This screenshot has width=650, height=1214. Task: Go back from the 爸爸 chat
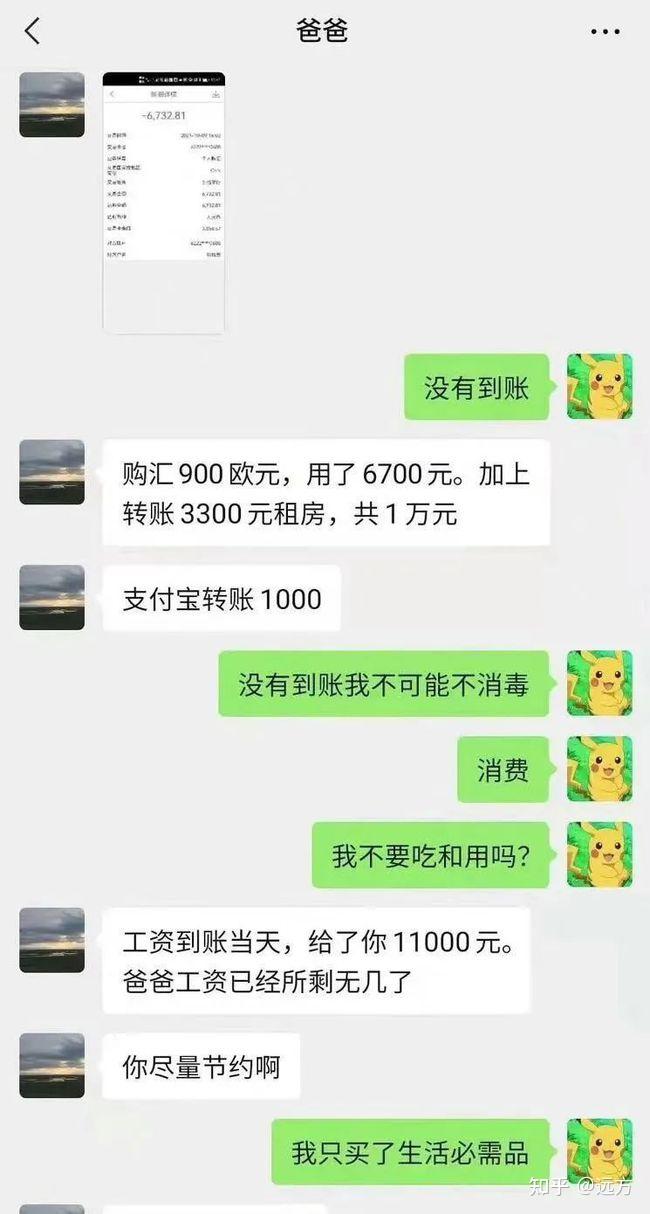click(x=32, y=31)
